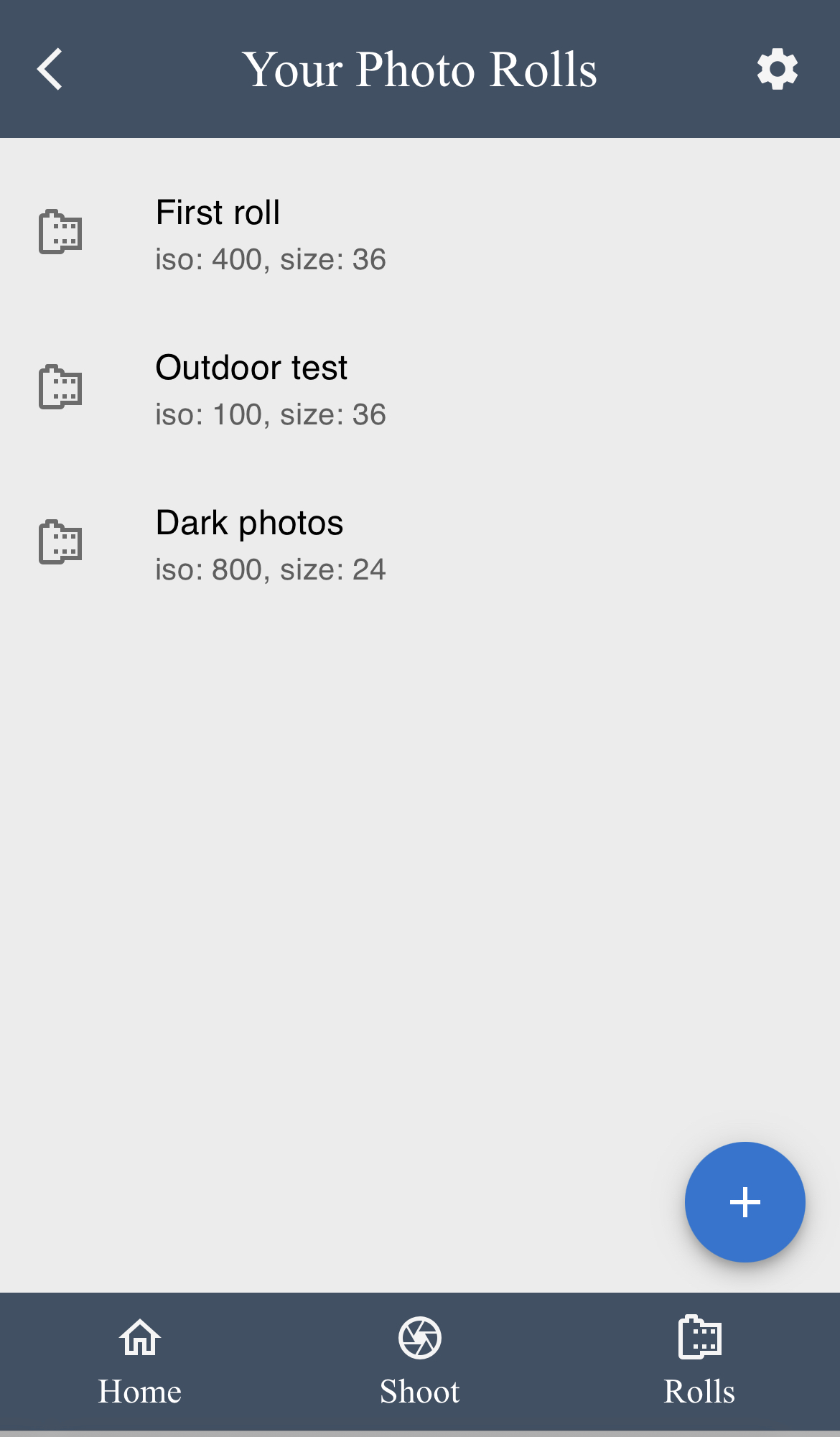Select the Home house icon
Image resolution: width=840 pixels, height=1437 pixels.
139,1338
